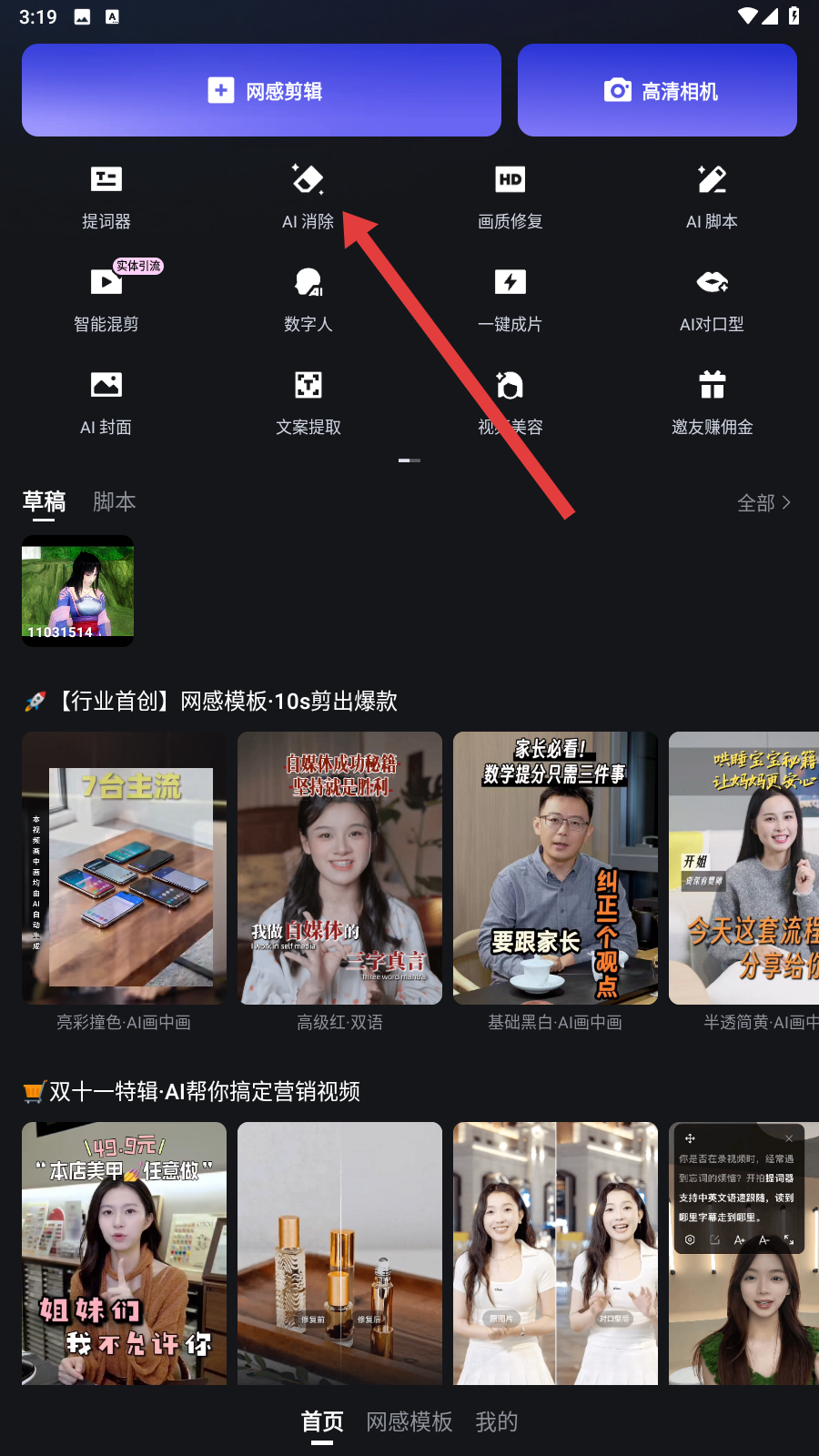Image resolution: width=819 pixels, height=1456 pixels.
Task: Tap 一键成片 one-tap video
Action: coord(510,298)
